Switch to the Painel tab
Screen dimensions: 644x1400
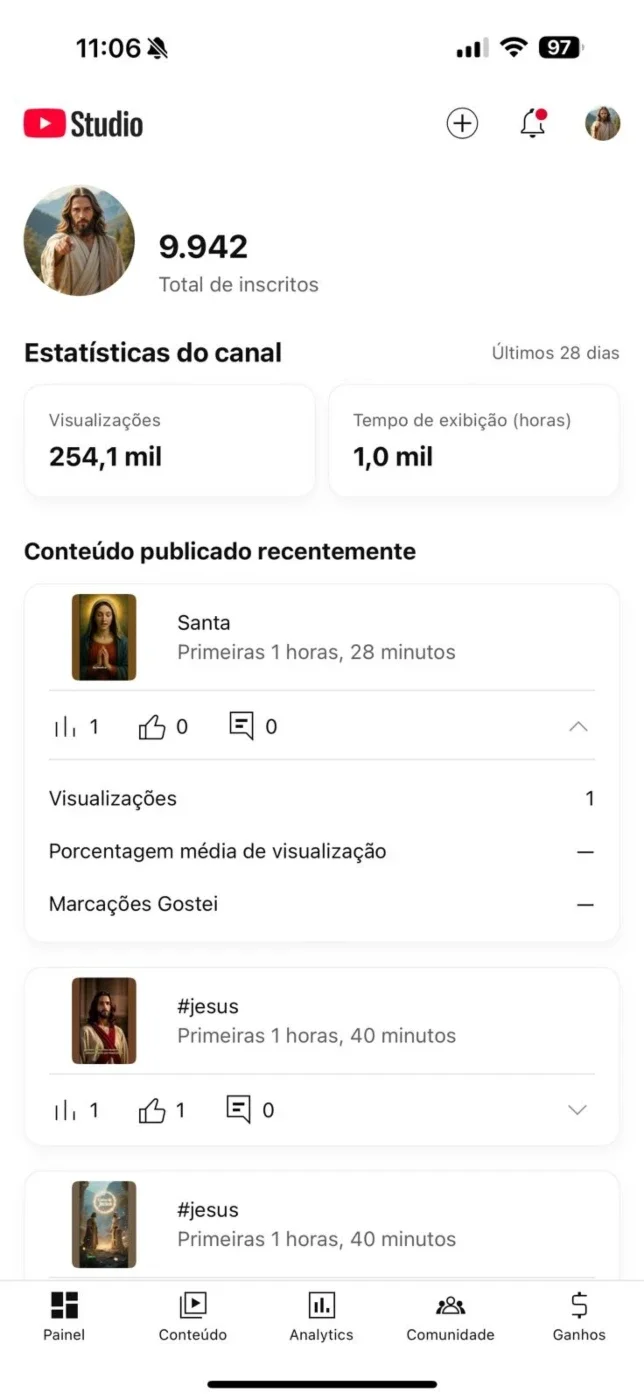[x=64, y=1316]
